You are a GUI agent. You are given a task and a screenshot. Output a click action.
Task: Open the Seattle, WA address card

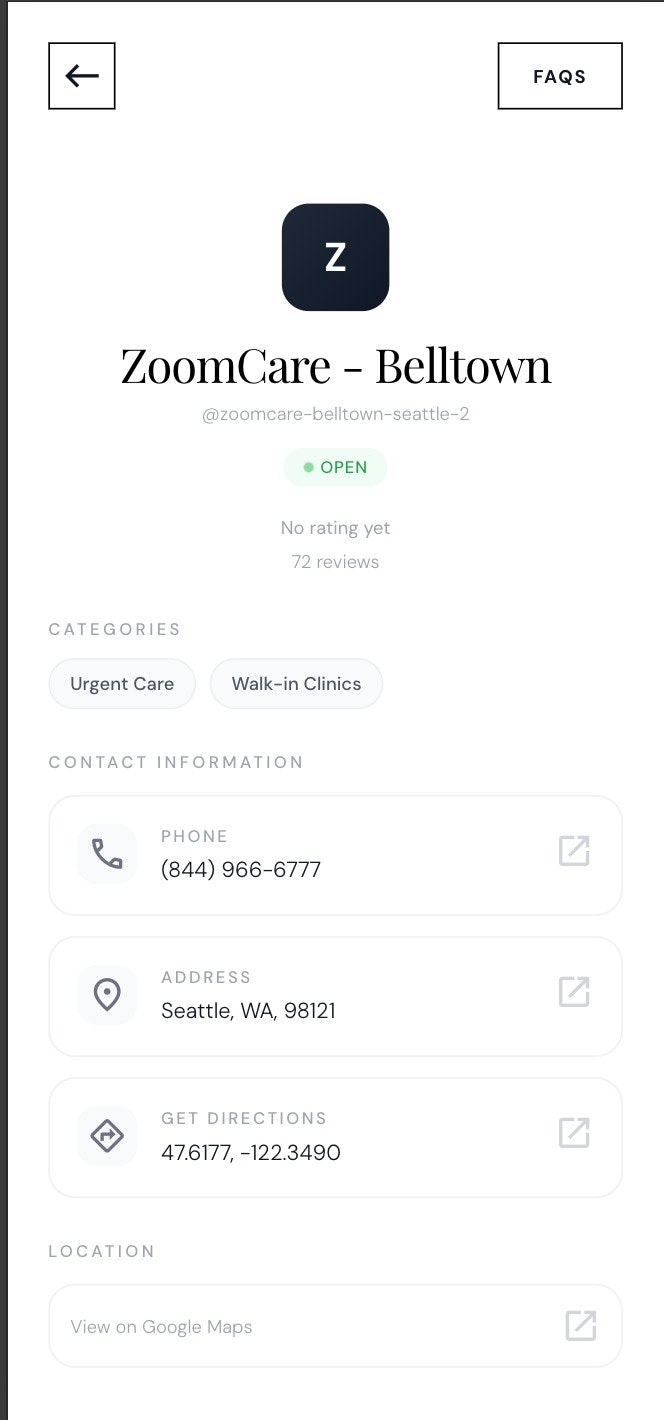(335, 996)
